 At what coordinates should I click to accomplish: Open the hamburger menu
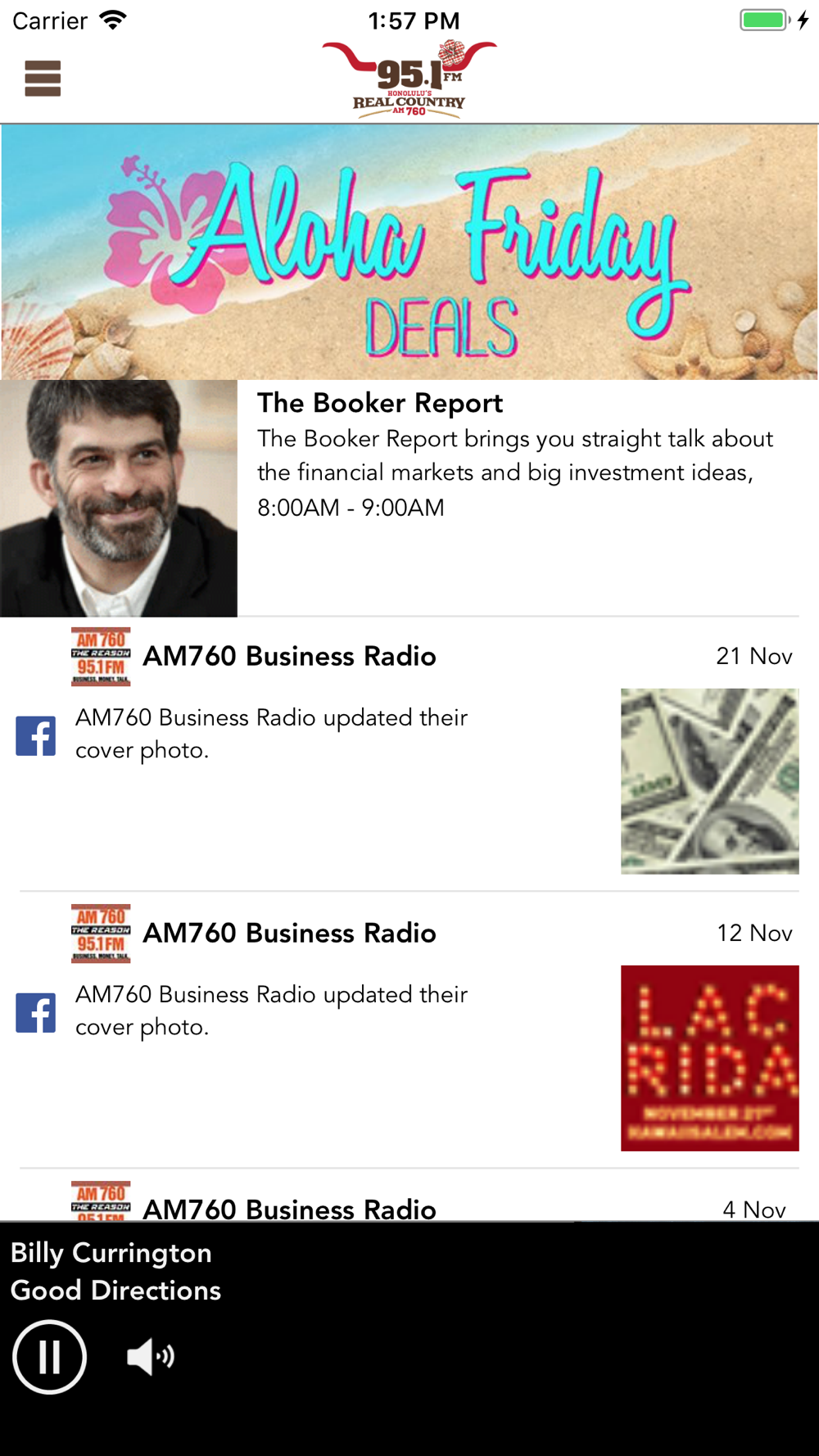point(43,79)
